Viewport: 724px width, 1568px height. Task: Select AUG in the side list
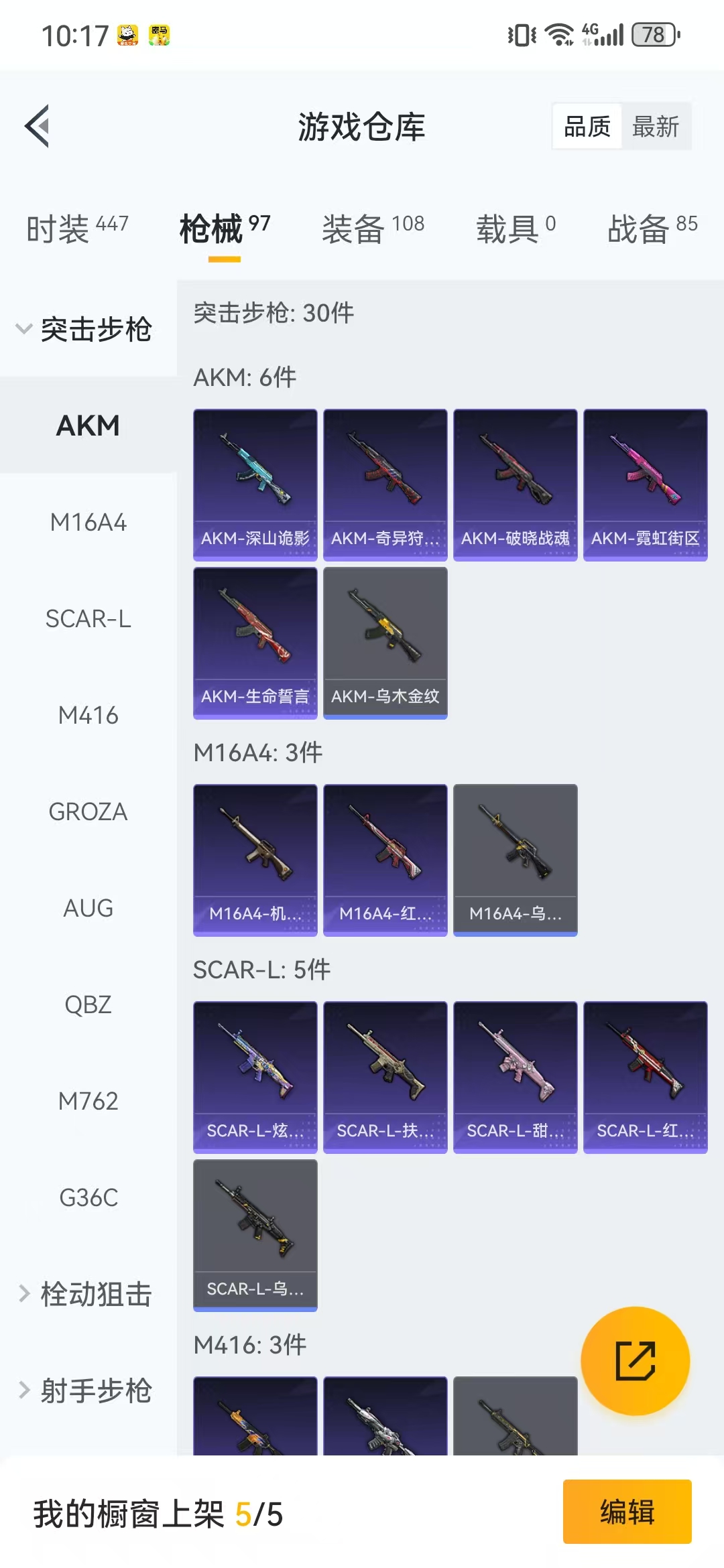88,908
